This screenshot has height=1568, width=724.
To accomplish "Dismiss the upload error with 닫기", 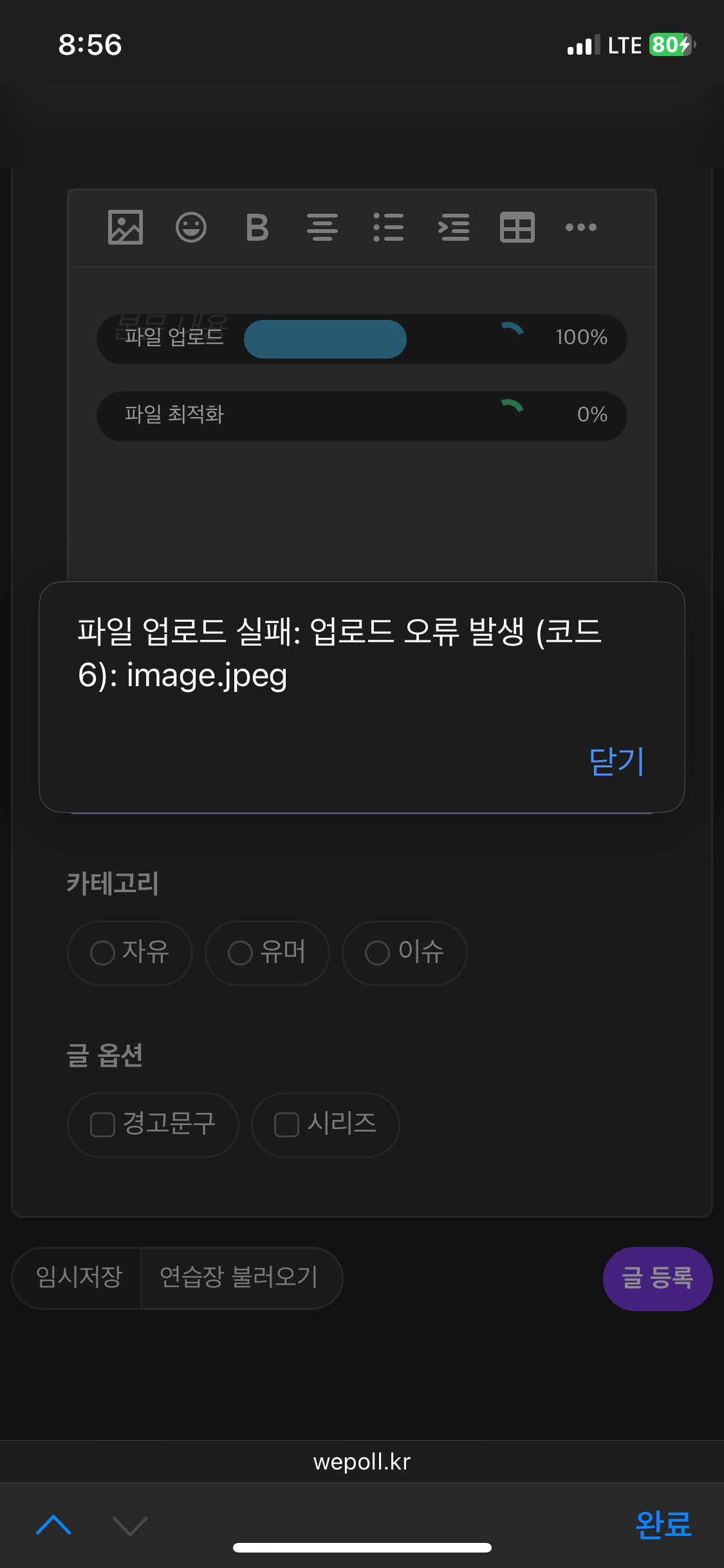I will [x=617, y=762].
